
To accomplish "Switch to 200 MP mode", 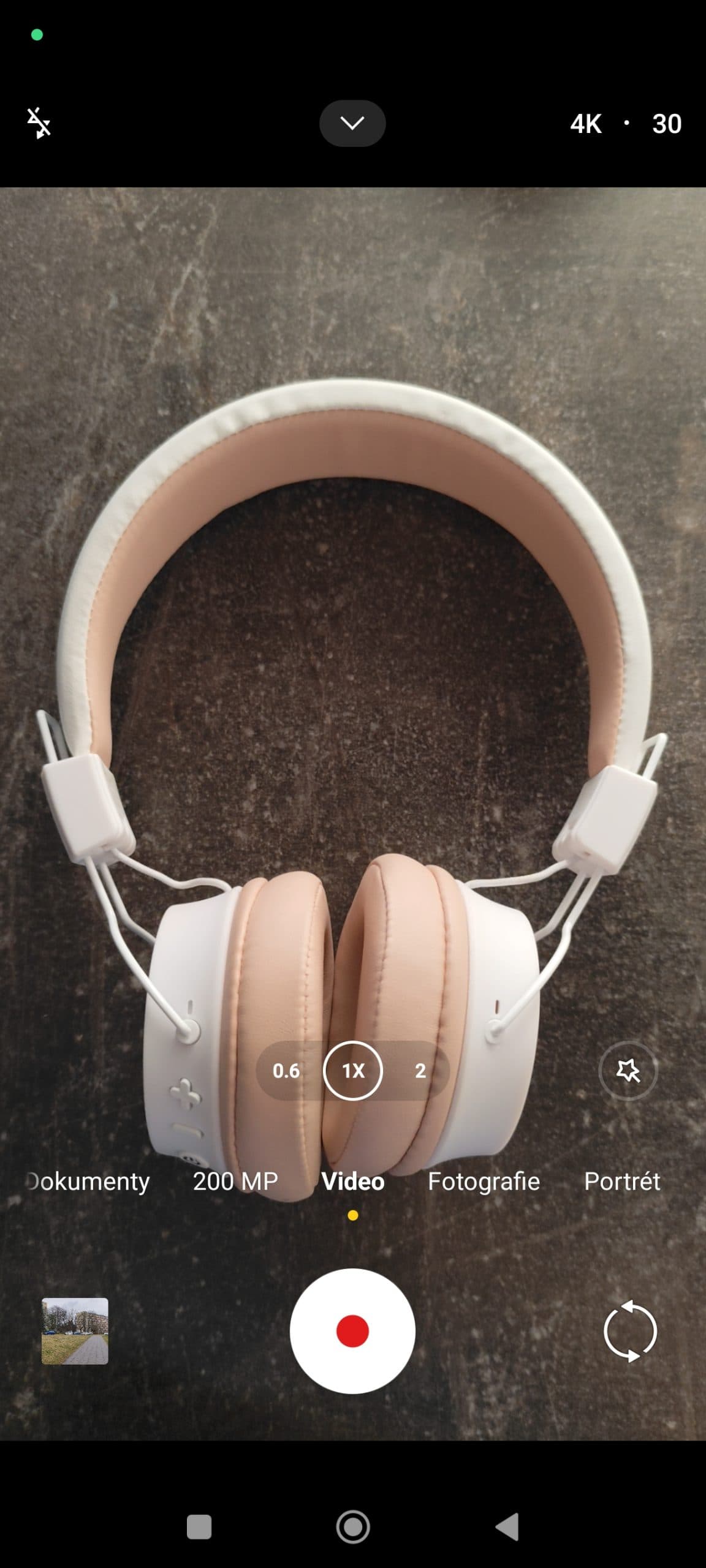I will click(235, 1181).
